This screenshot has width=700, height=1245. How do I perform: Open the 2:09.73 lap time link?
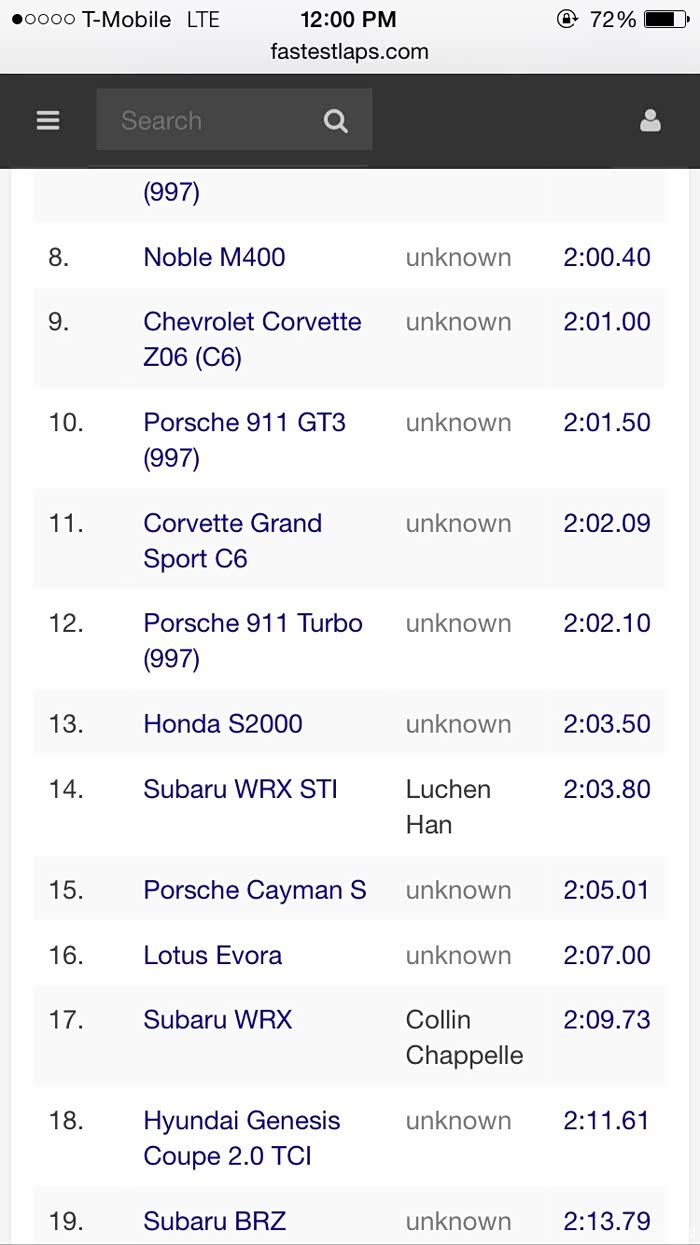(x=607, y=1020)
